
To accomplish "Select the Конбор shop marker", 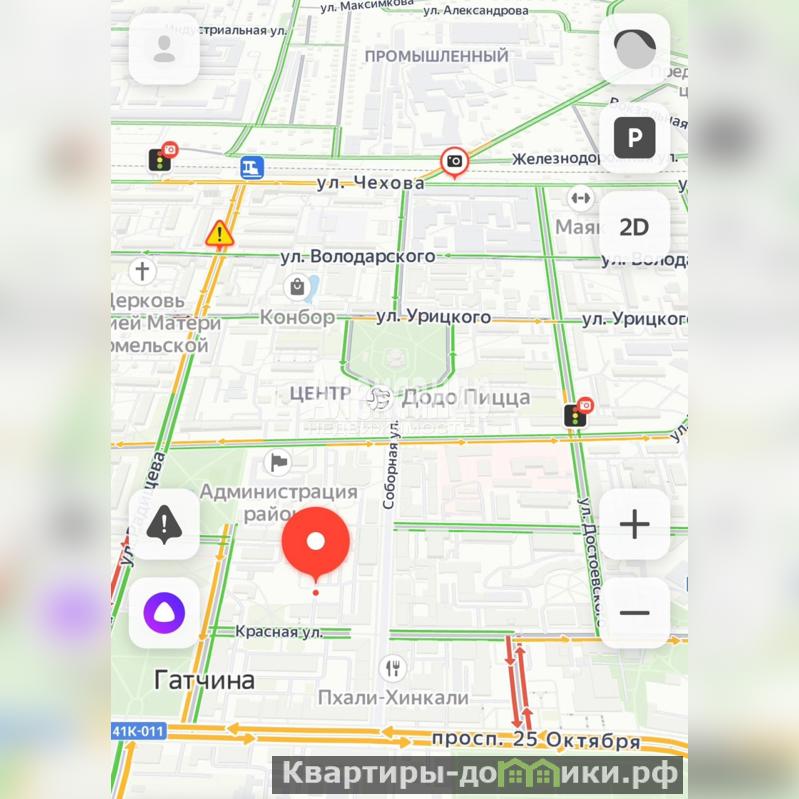I will pos(298,289).
